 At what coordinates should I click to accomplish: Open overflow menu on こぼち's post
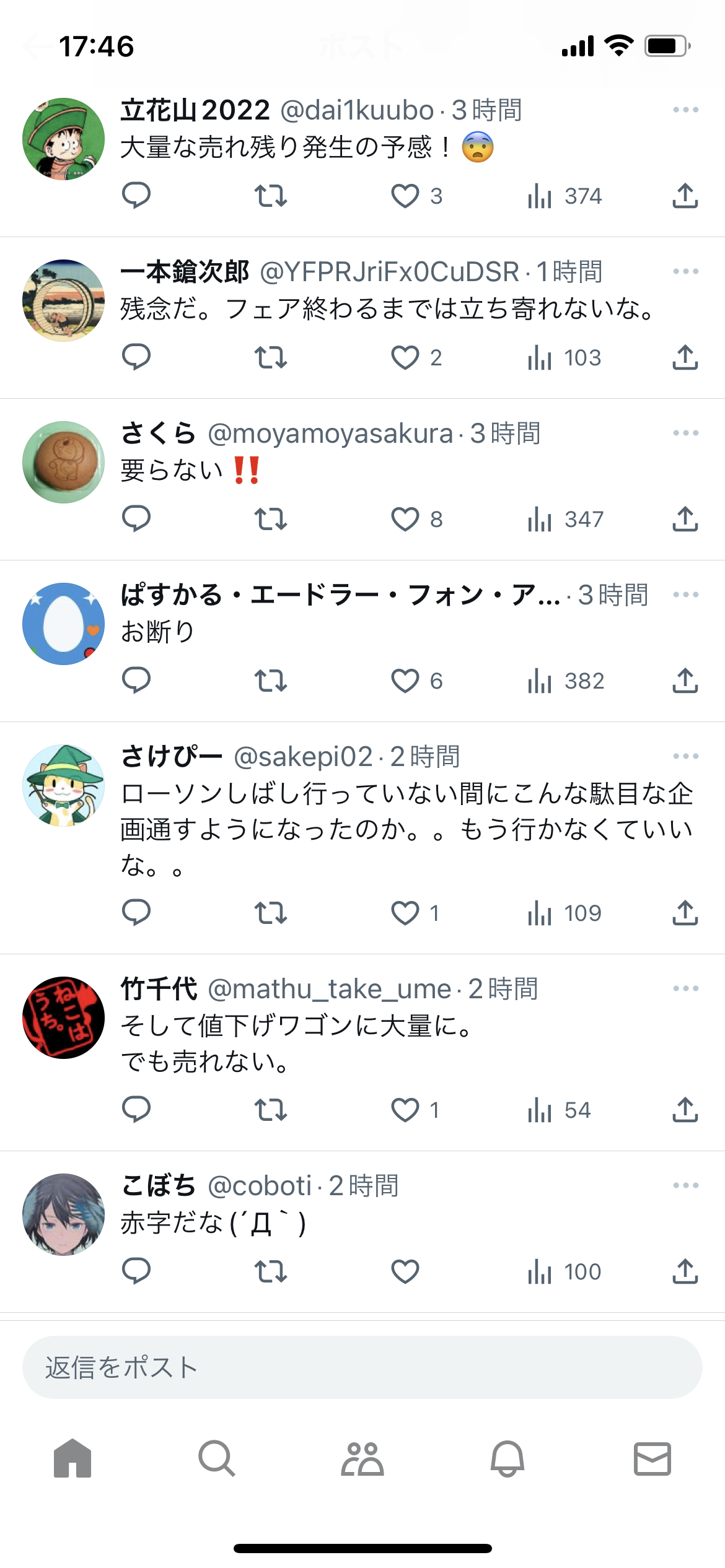coord(685,1185)
